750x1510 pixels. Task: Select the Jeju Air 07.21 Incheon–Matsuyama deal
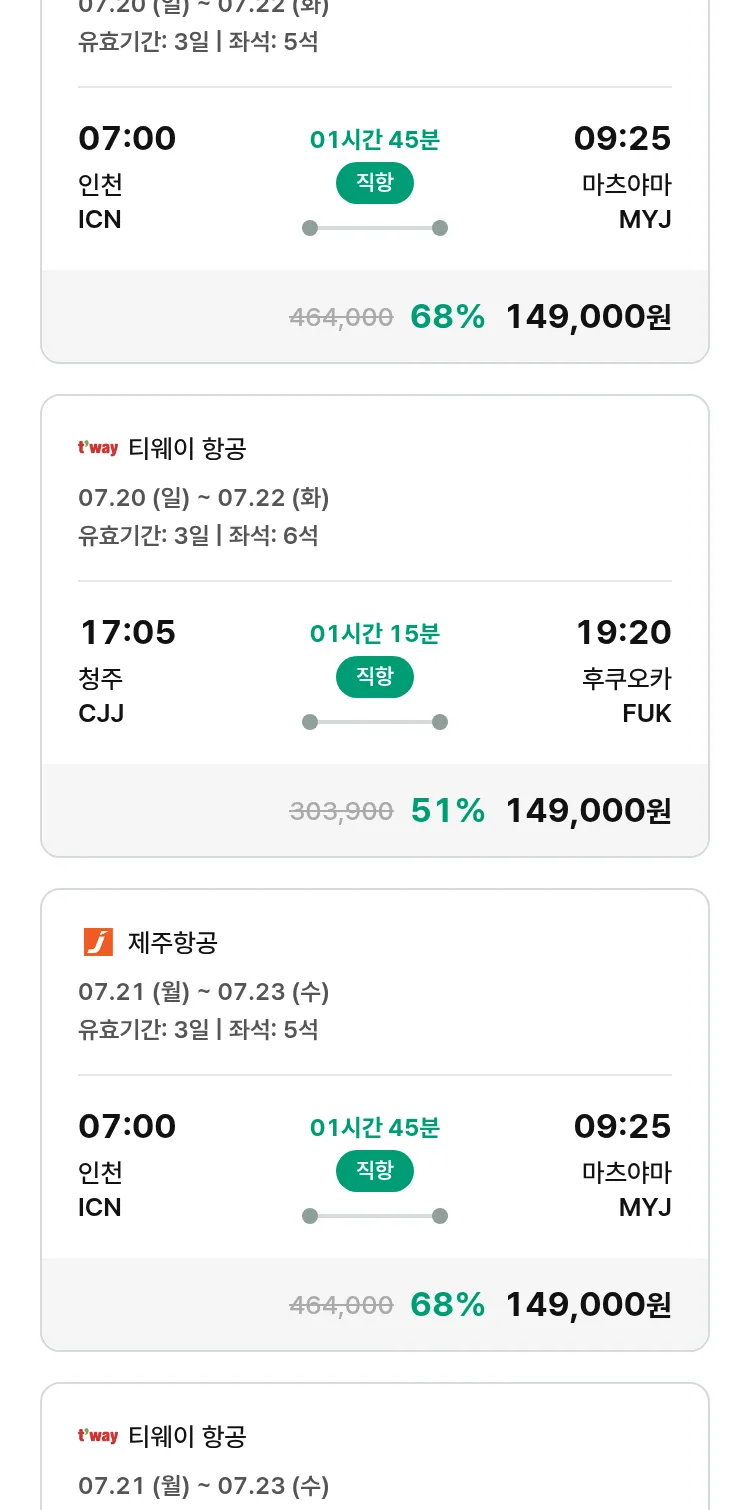[375, 1120]
